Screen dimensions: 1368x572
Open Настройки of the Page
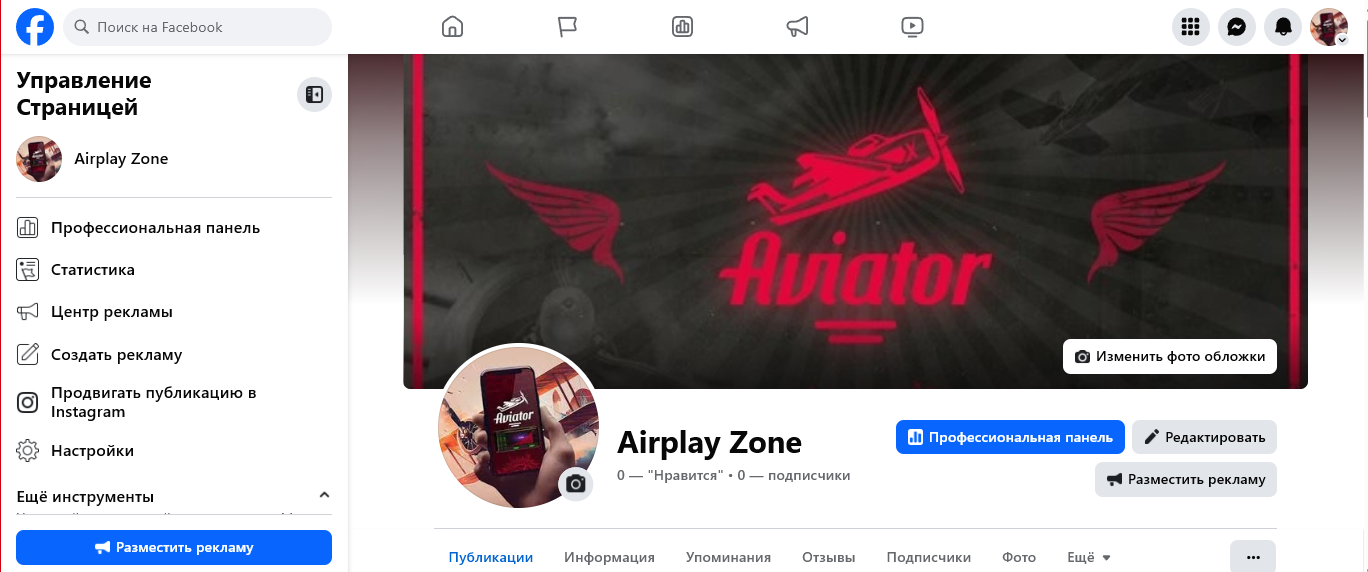click(x=92, y=451)
